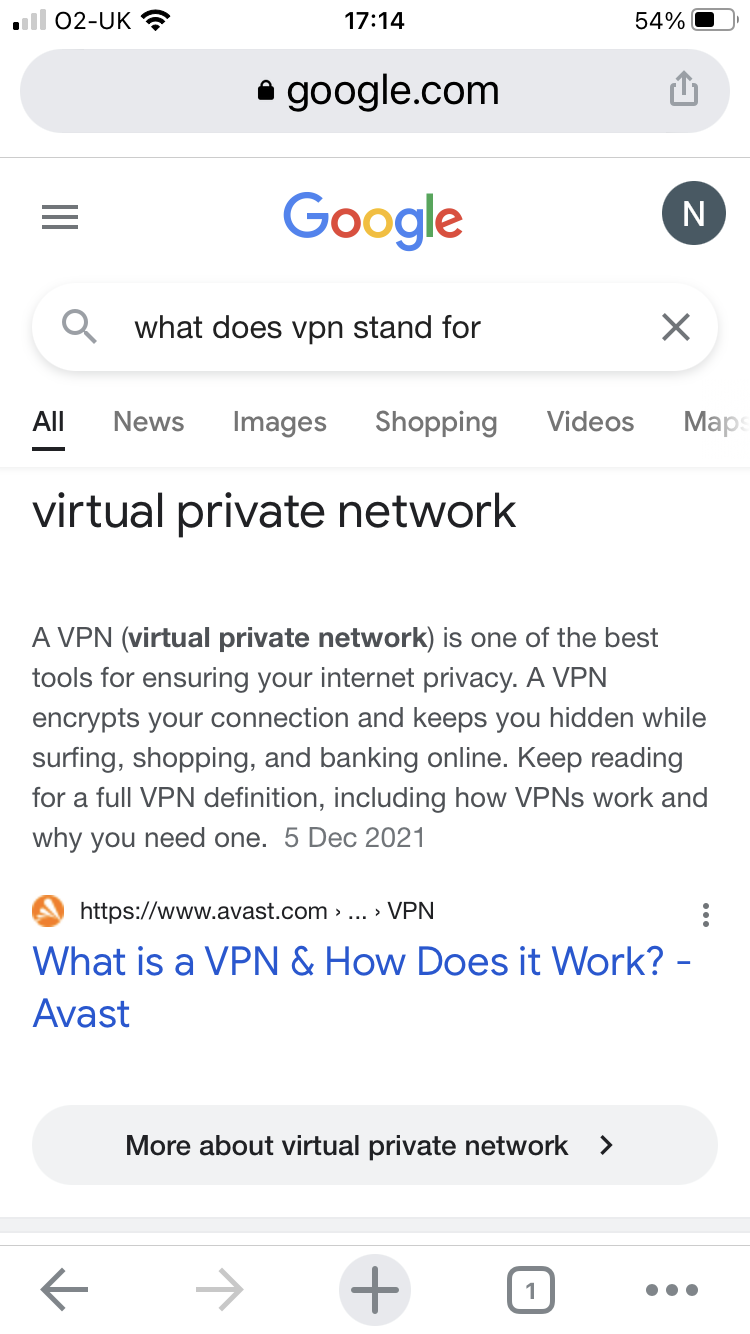Open the Google hamburger menu
Screen dimensions: 750x1334
(x=60, y=217)
